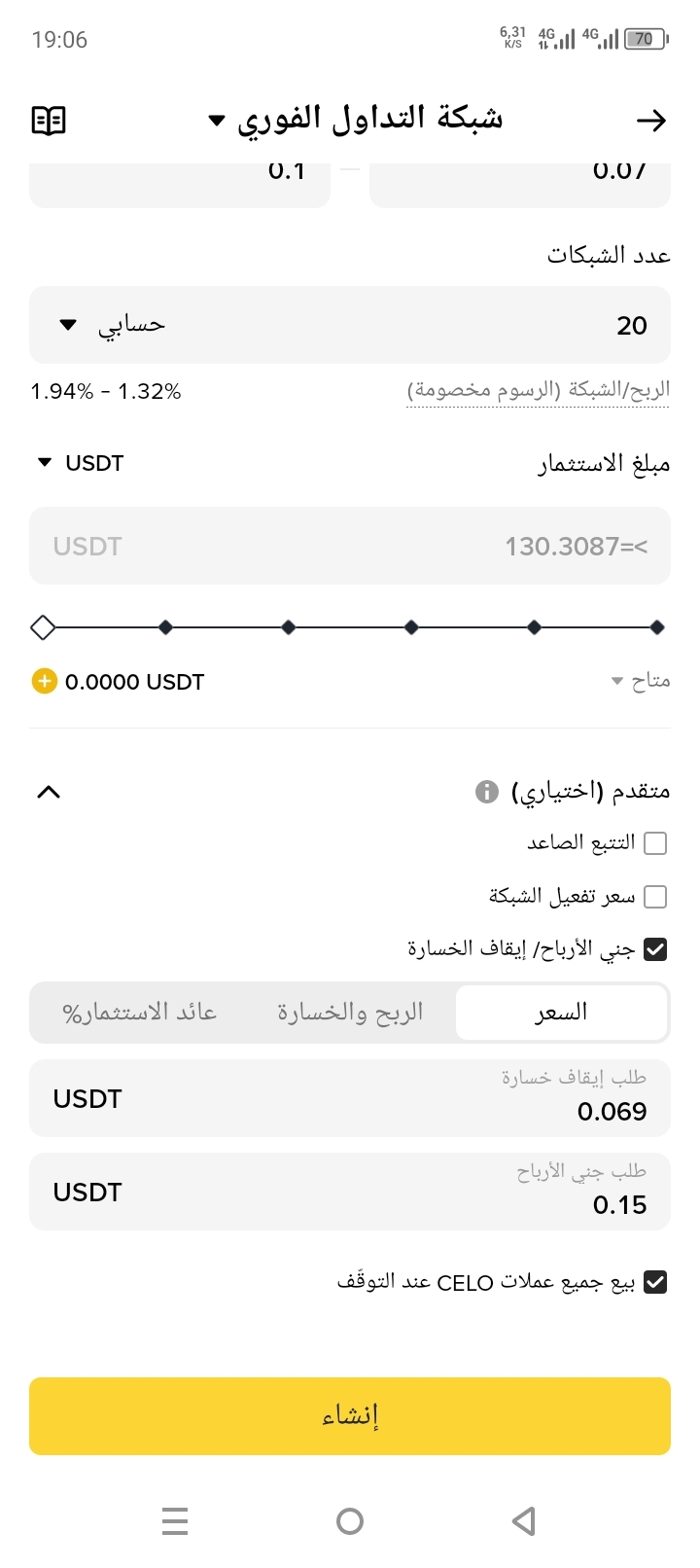Open the tutorial guide book icon

49,121
